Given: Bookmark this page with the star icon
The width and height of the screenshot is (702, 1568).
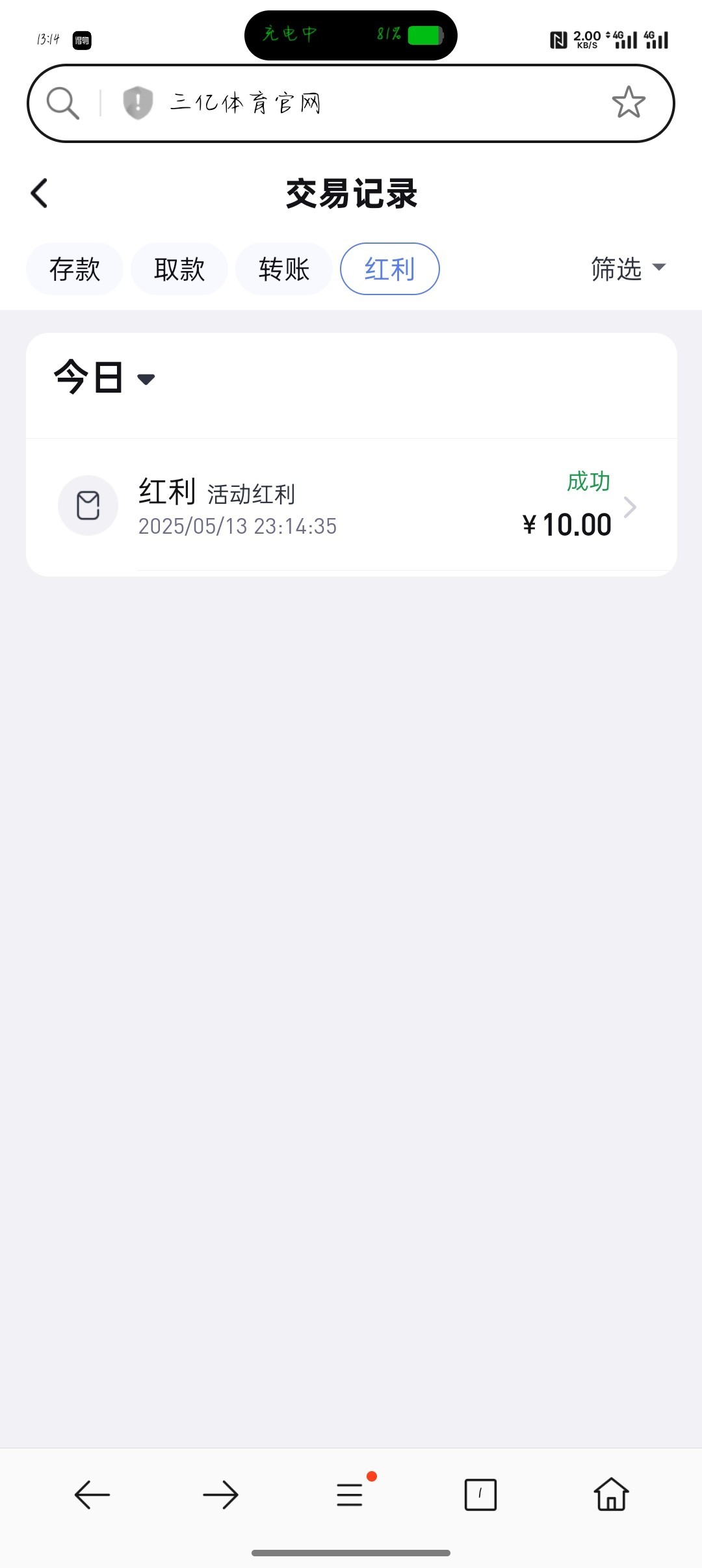Looking at the screenshot, I should 629,103.
